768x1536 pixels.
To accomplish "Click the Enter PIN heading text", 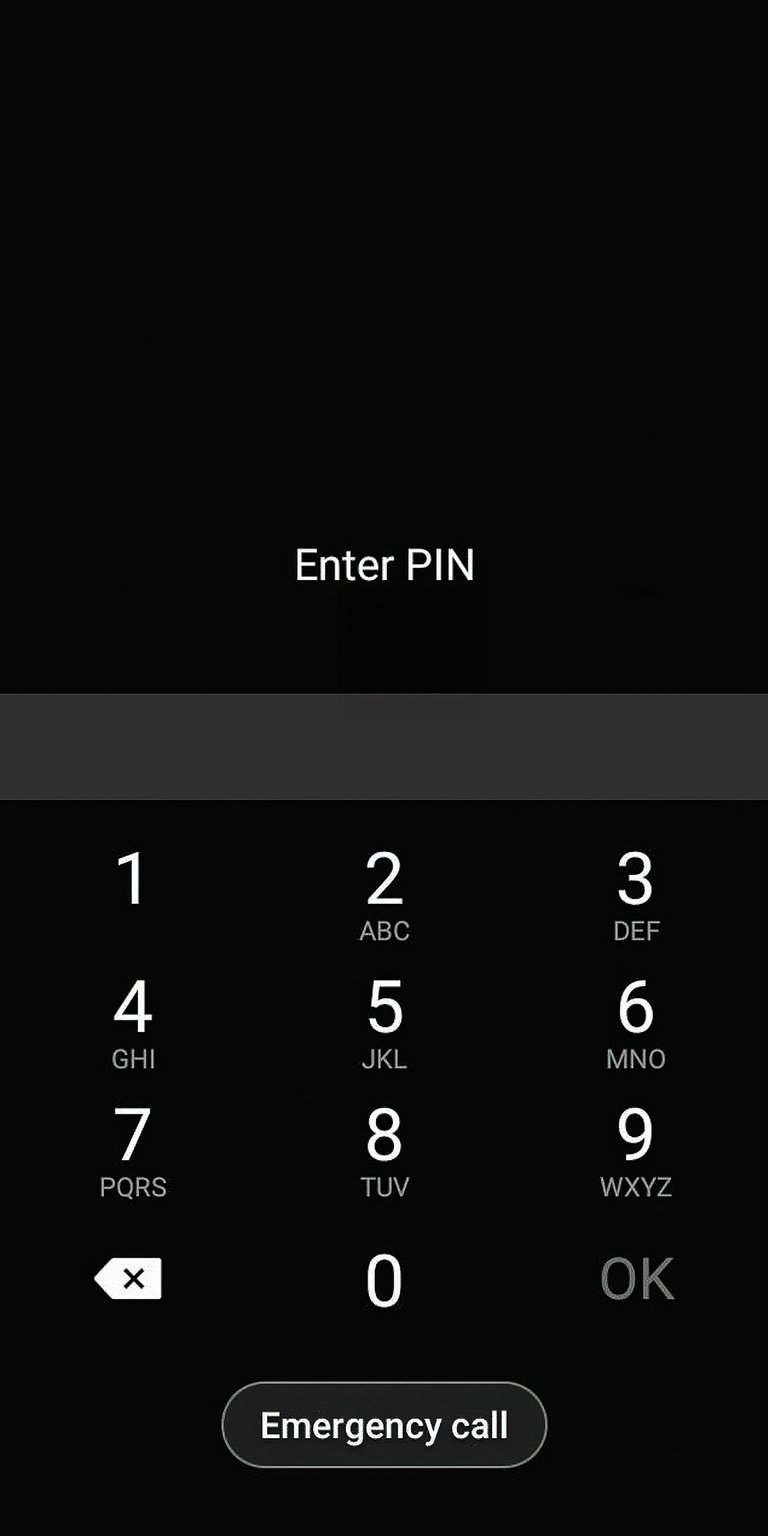I will coord(385,564).
